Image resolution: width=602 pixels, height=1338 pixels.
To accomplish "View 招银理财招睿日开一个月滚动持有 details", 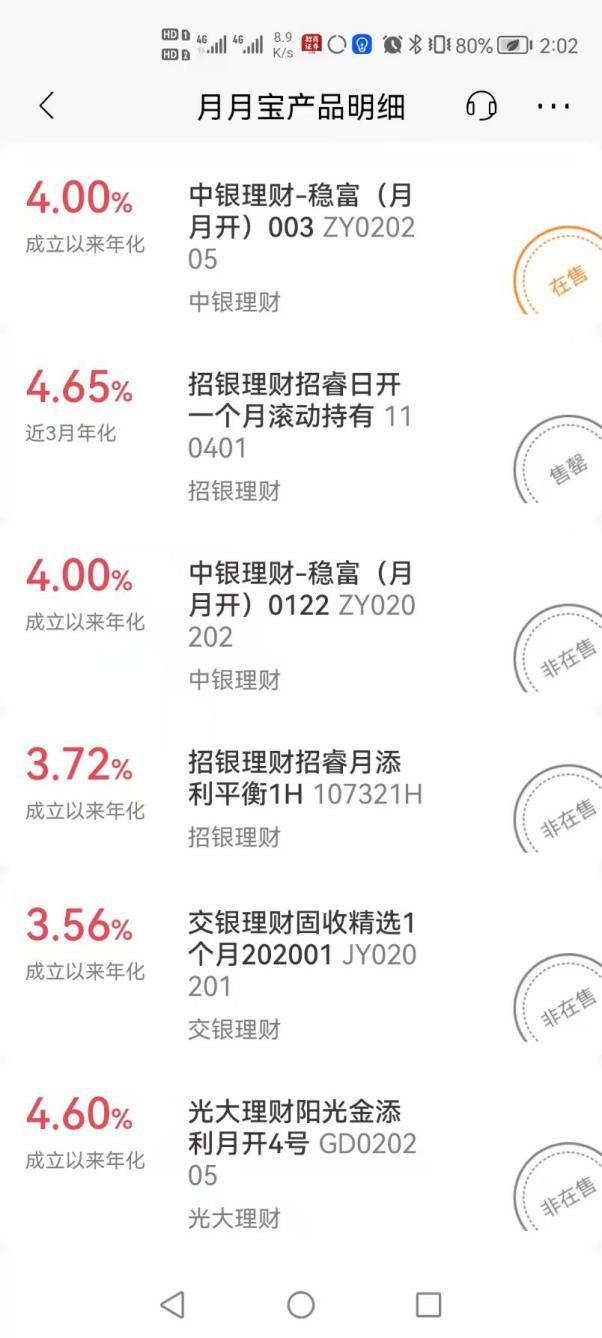I will point(300,416).
